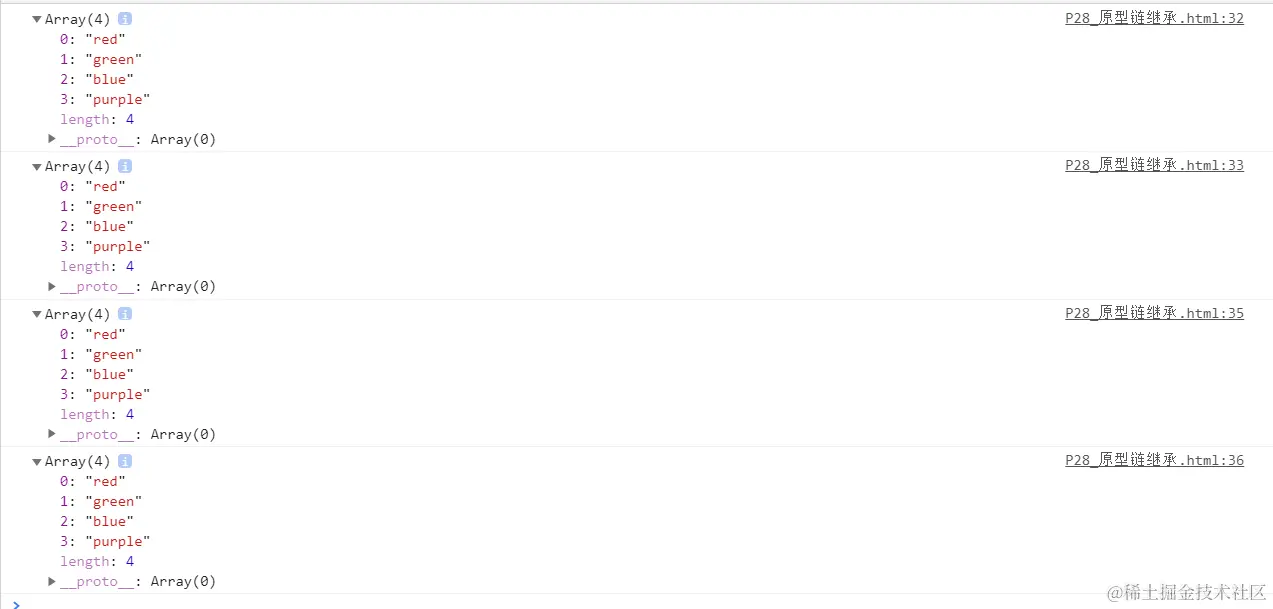Collapse the Array(4) logged from line 32
The width and height of the screenshot is (1273, 609).
coord(37,19)
